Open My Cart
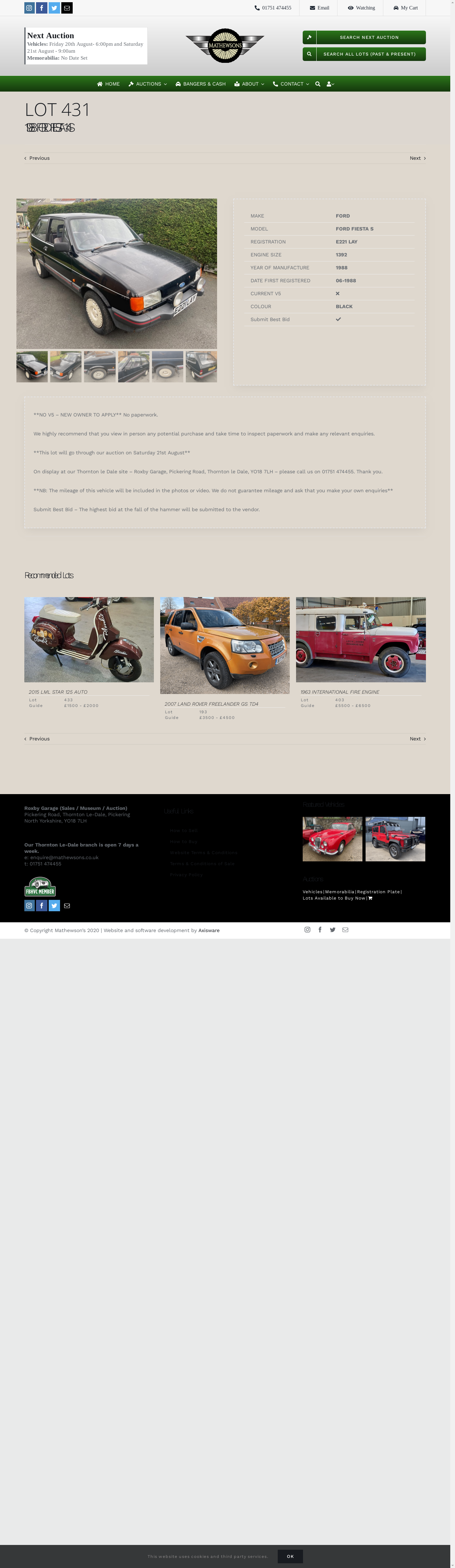This screenshot has height=1568, width=455. coord(405,8)
